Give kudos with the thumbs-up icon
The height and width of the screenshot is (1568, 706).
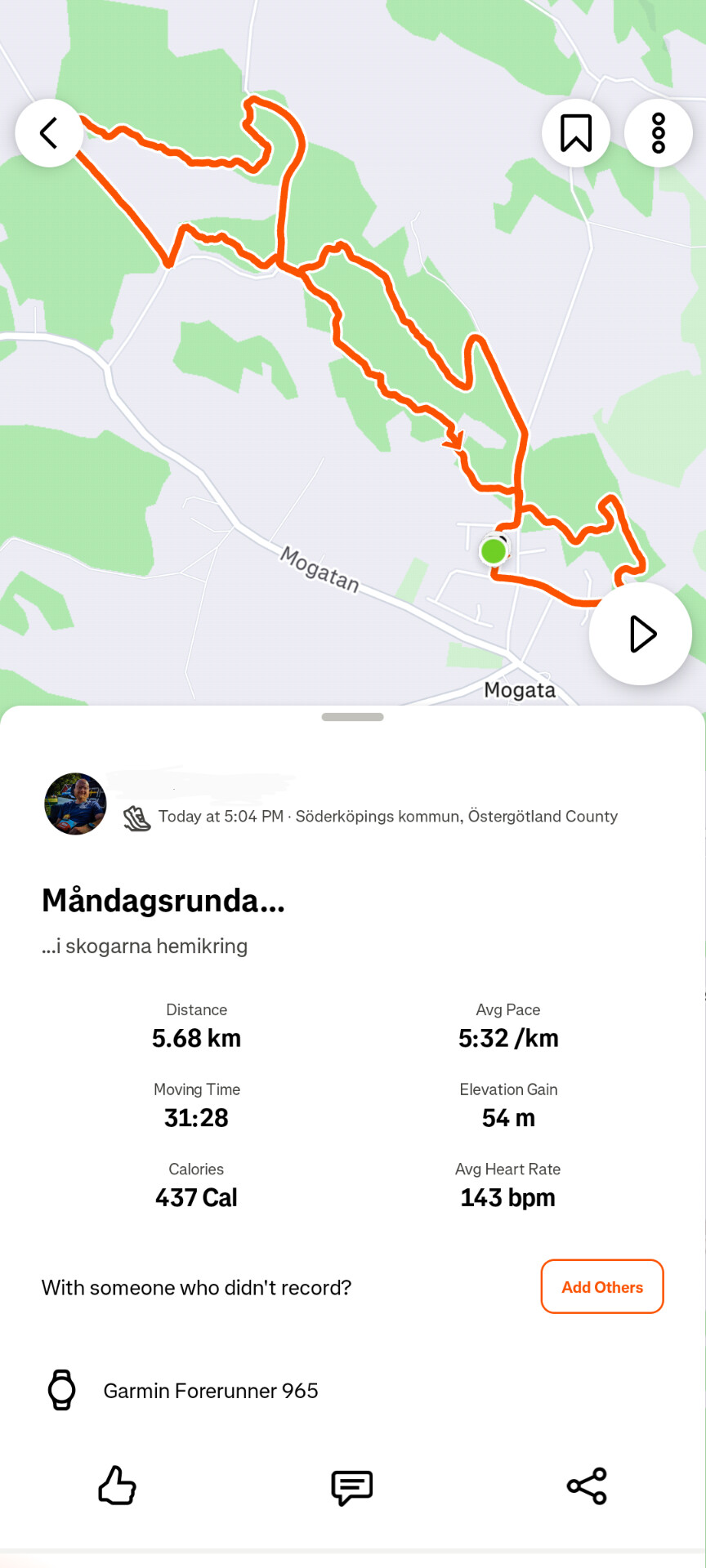(x=117, y=1486)
